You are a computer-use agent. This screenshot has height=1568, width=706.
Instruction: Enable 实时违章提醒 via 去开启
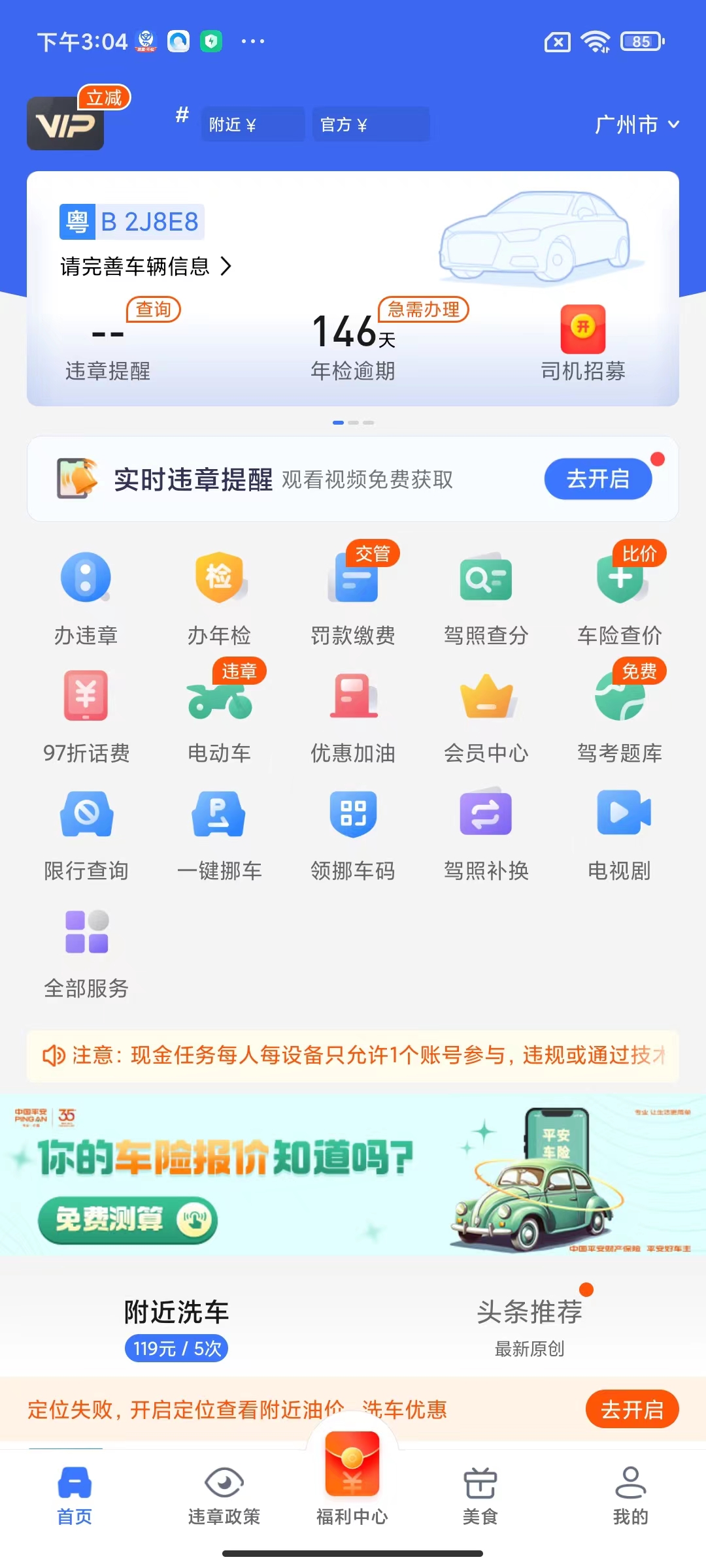[x=597, y=479]
